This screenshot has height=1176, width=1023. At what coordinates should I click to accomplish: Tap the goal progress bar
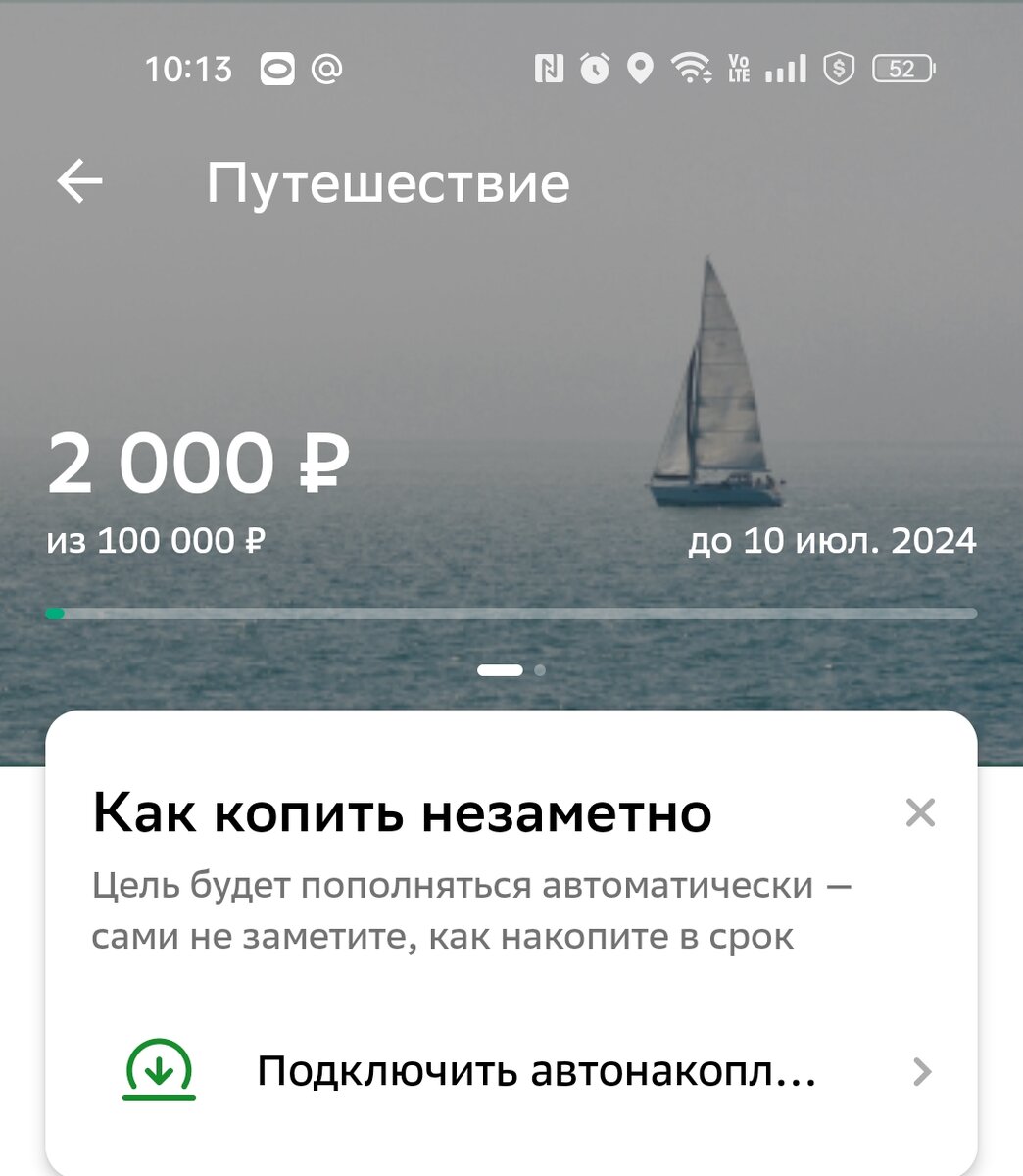pos(510,612)
